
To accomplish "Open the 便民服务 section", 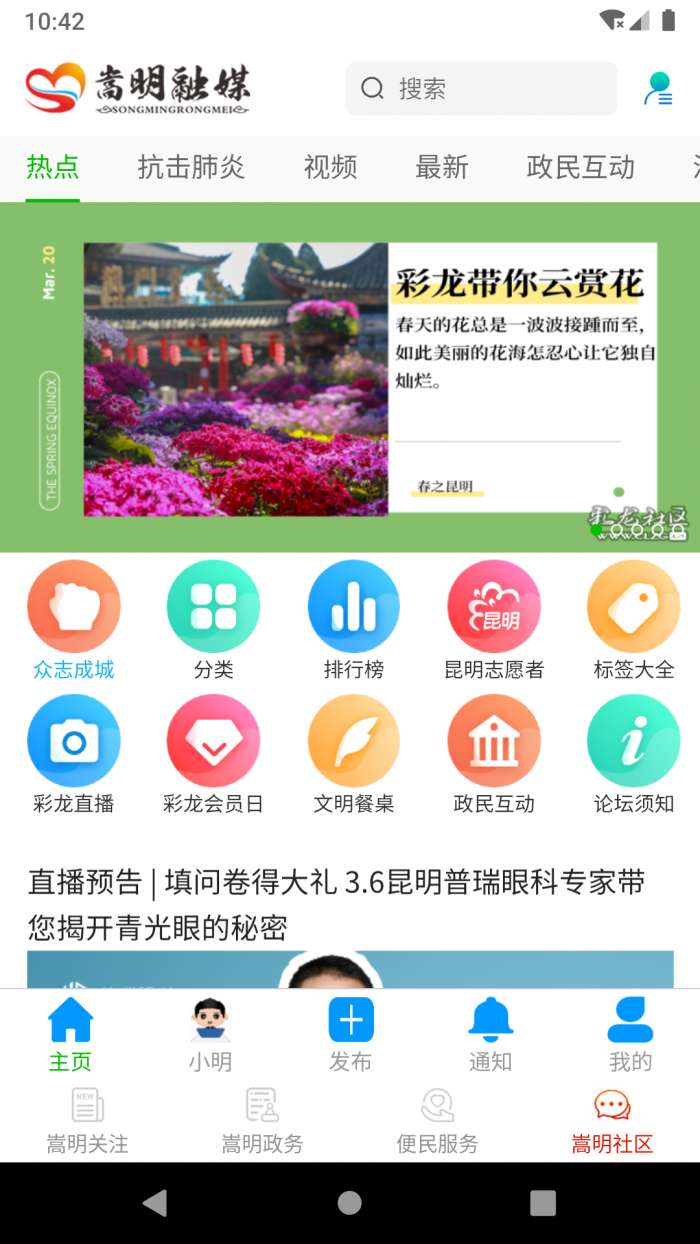I will click(x=437, y=1122).
